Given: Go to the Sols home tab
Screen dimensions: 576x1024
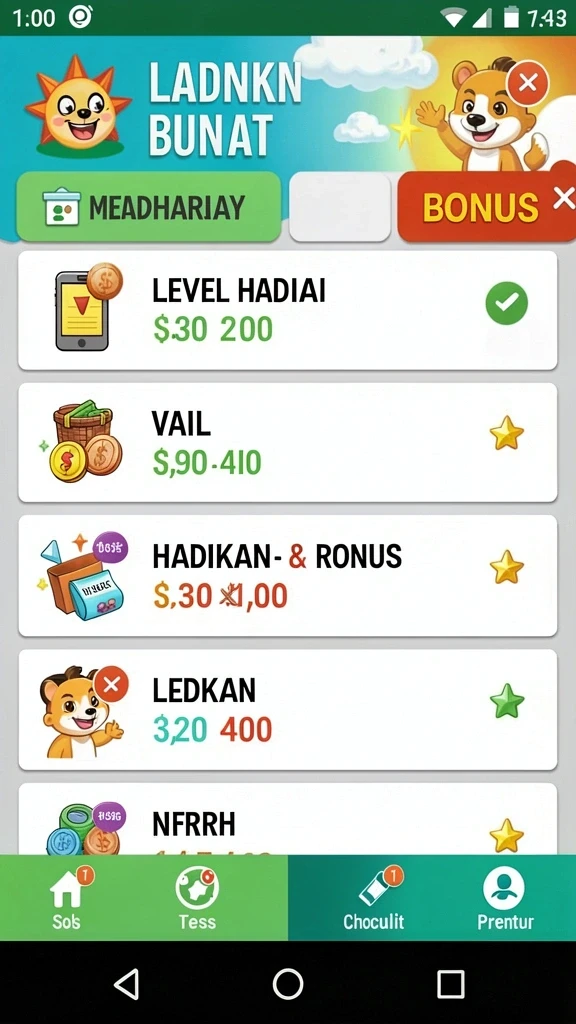Looking at the screenshot, I should click(67, 897).
